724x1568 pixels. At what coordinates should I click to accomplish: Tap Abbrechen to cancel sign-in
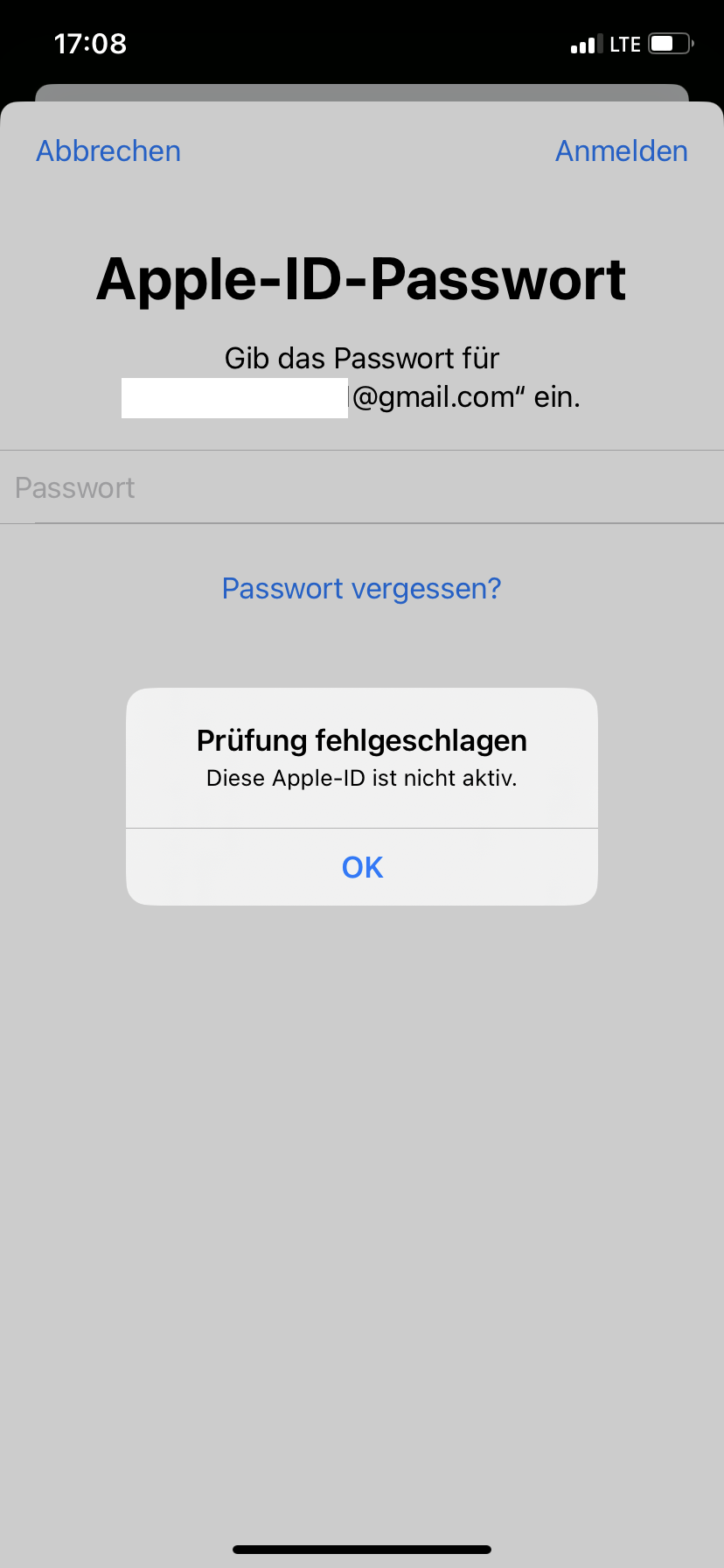click(x=108, y=151)
